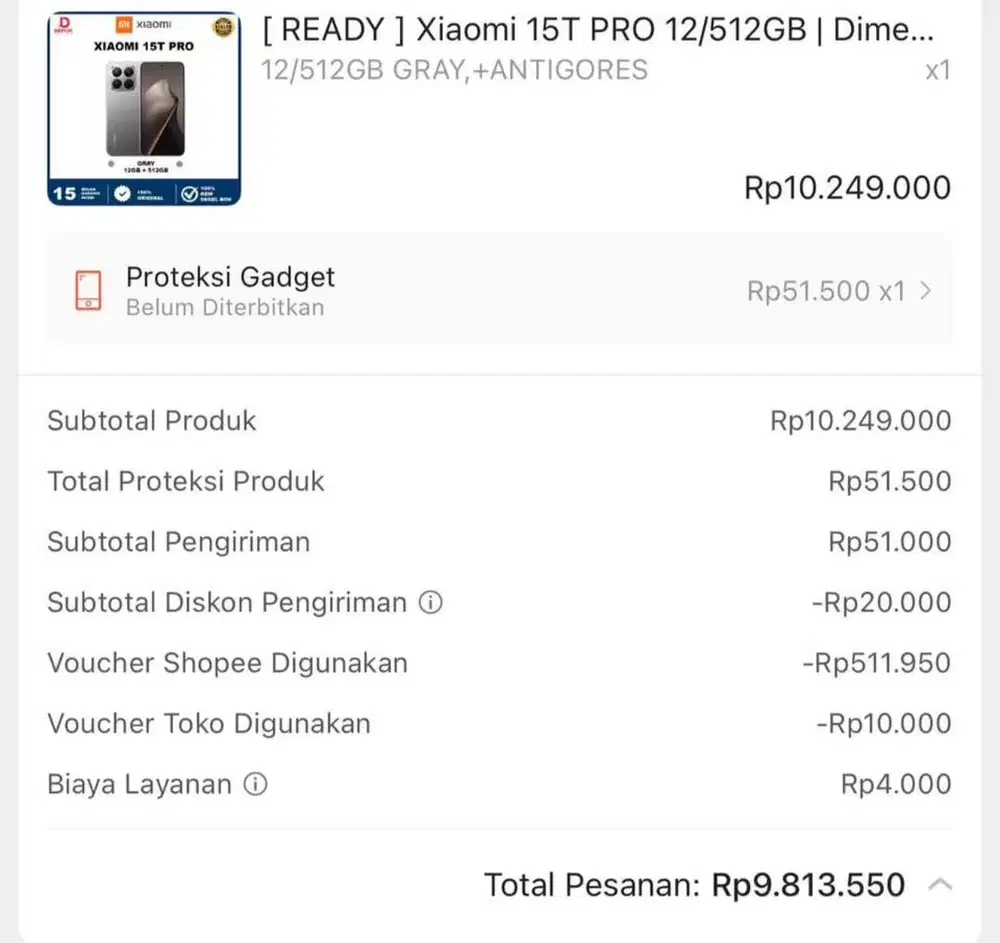The height and width of the screenshot is (943, 1000).
Task: Collapse the Total Pesanan breakdown
Action: (939, 884)
